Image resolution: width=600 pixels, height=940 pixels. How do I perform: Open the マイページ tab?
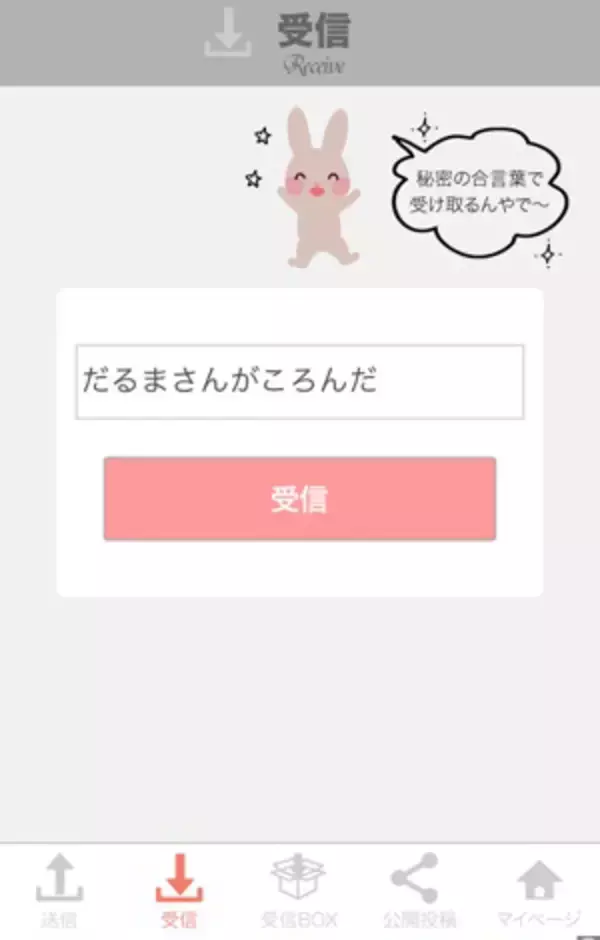tap(539, 891)
